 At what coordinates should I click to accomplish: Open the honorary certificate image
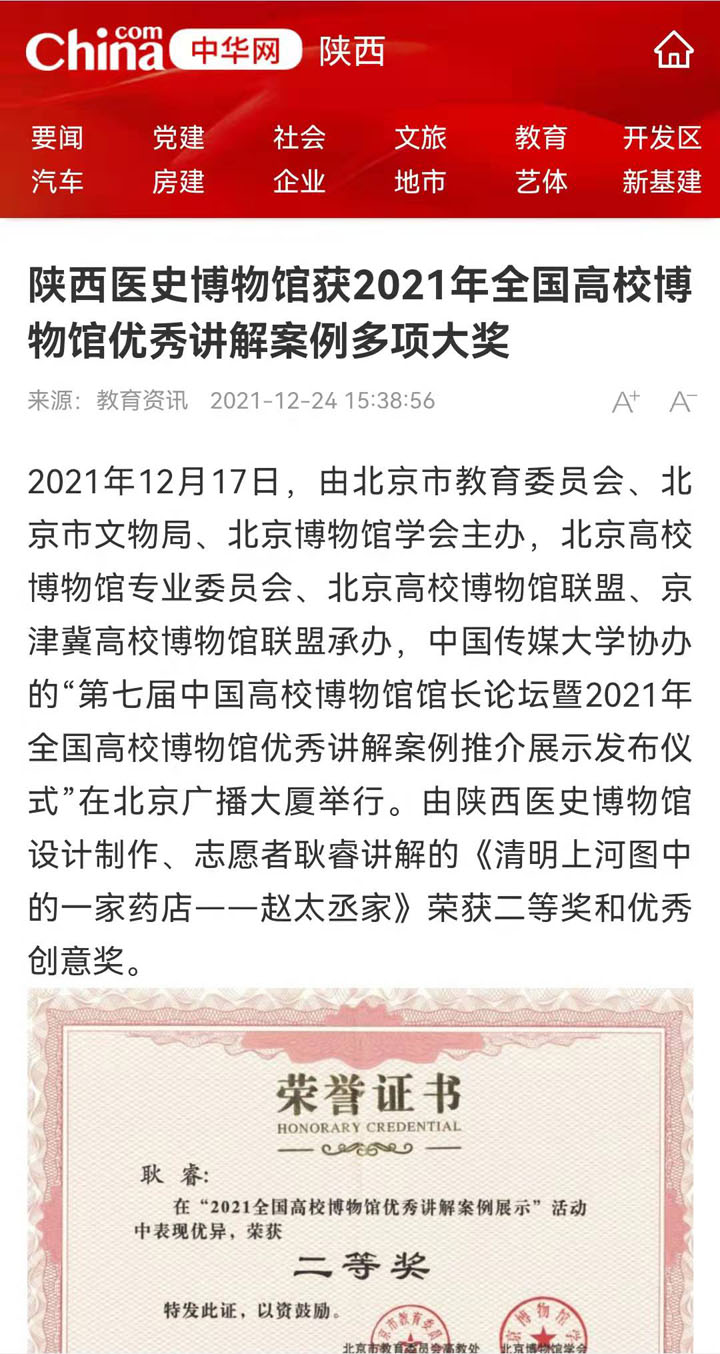click(360, 1171)
